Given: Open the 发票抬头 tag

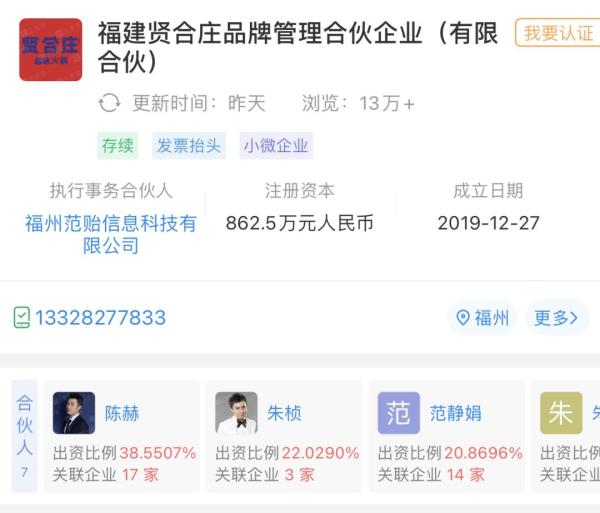Looking at the screenshot, I should (x=189, y=146).
